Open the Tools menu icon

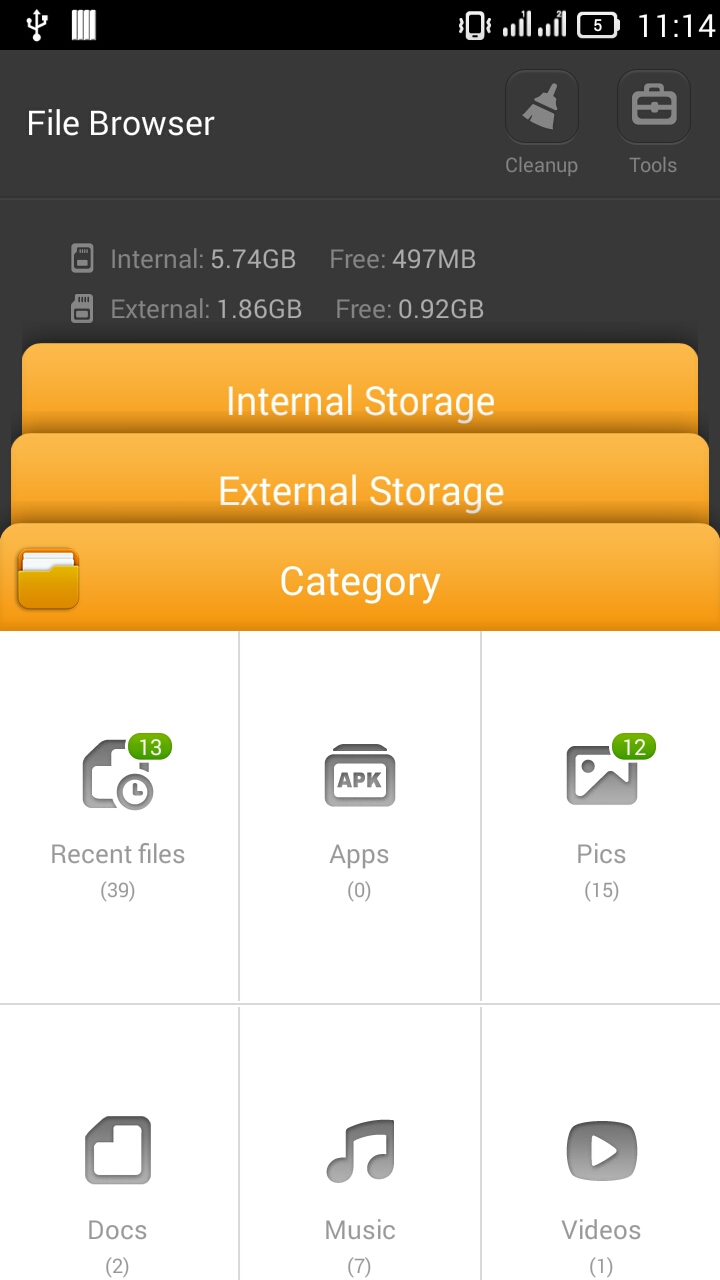pyautogui.click(x=652, y=105)
